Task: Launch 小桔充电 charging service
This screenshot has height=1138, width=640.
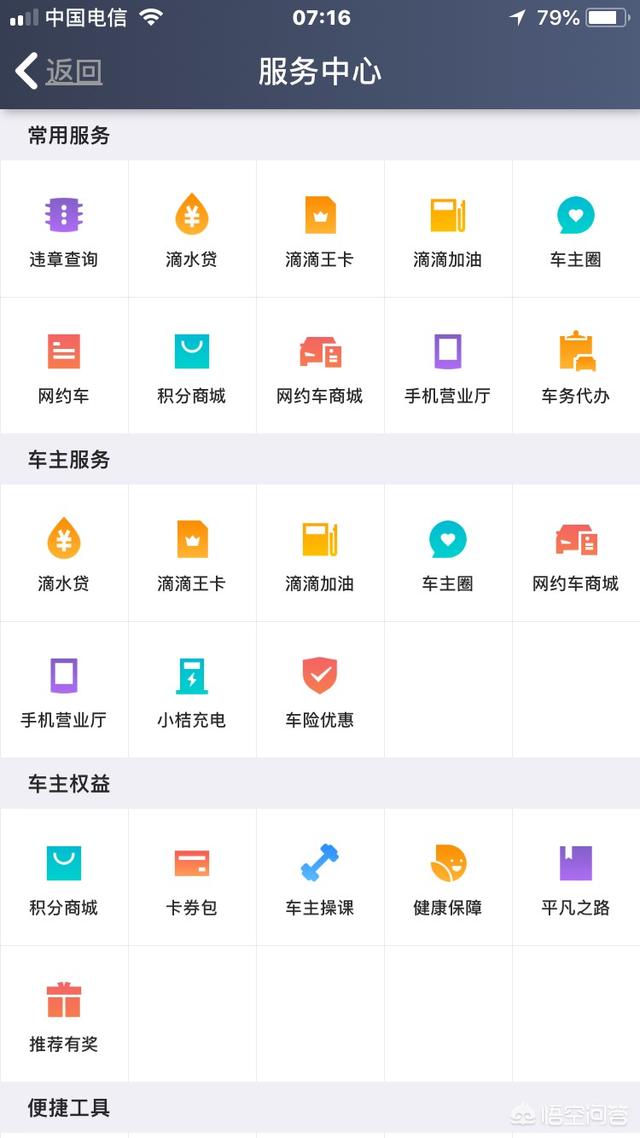Action: tap(192, 690)
